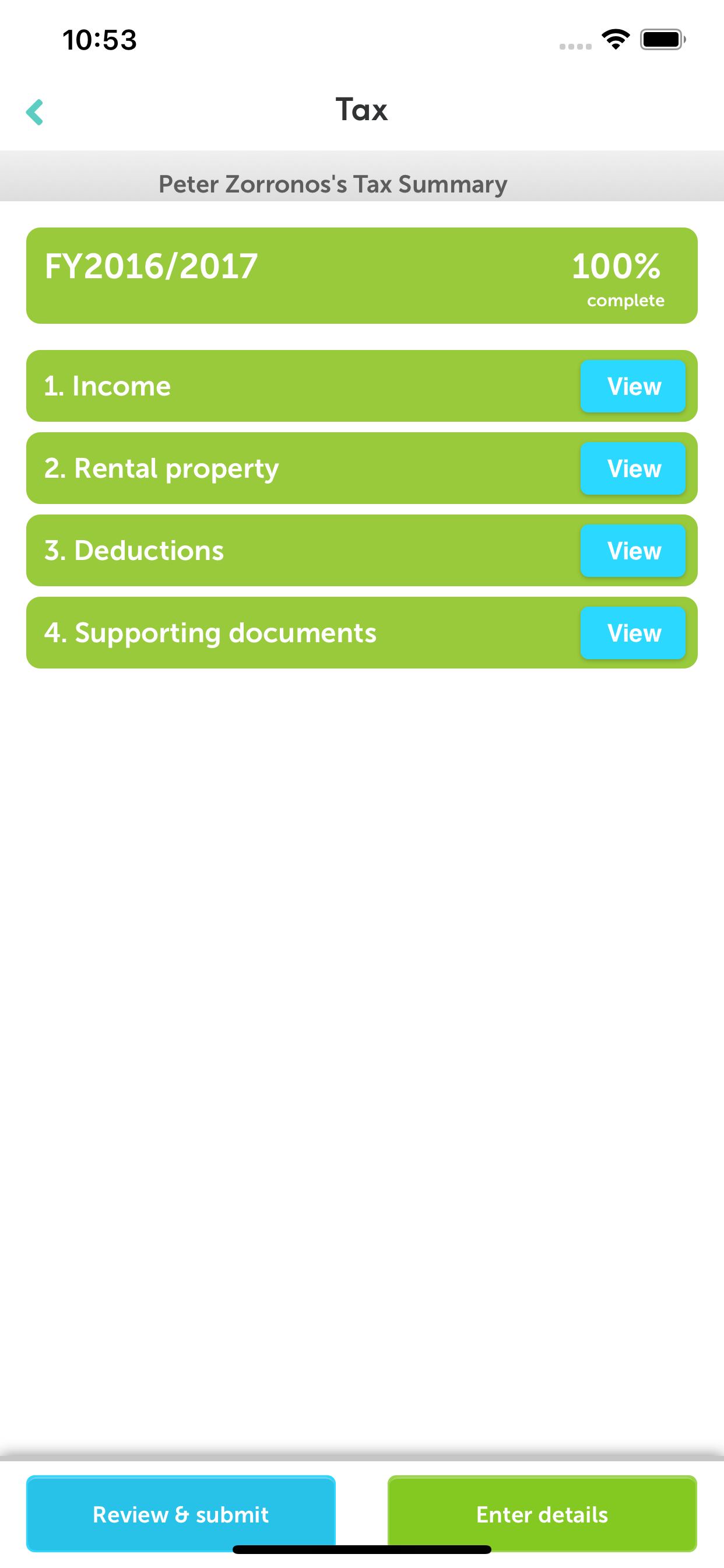
Task: View Supporting documents
Action: click(632, 632)
